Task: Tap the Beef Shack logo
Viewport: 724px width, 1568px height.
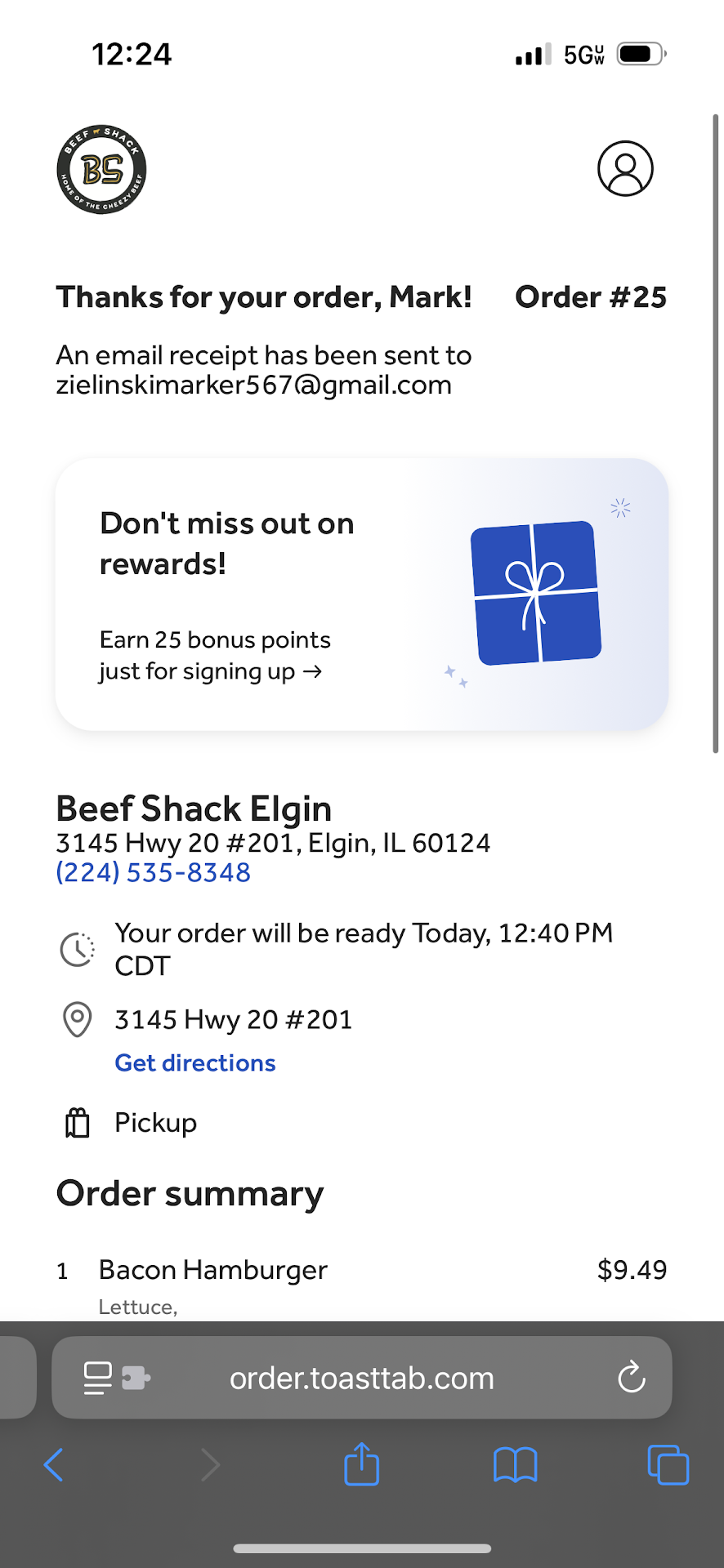Action: click(101, 170)
